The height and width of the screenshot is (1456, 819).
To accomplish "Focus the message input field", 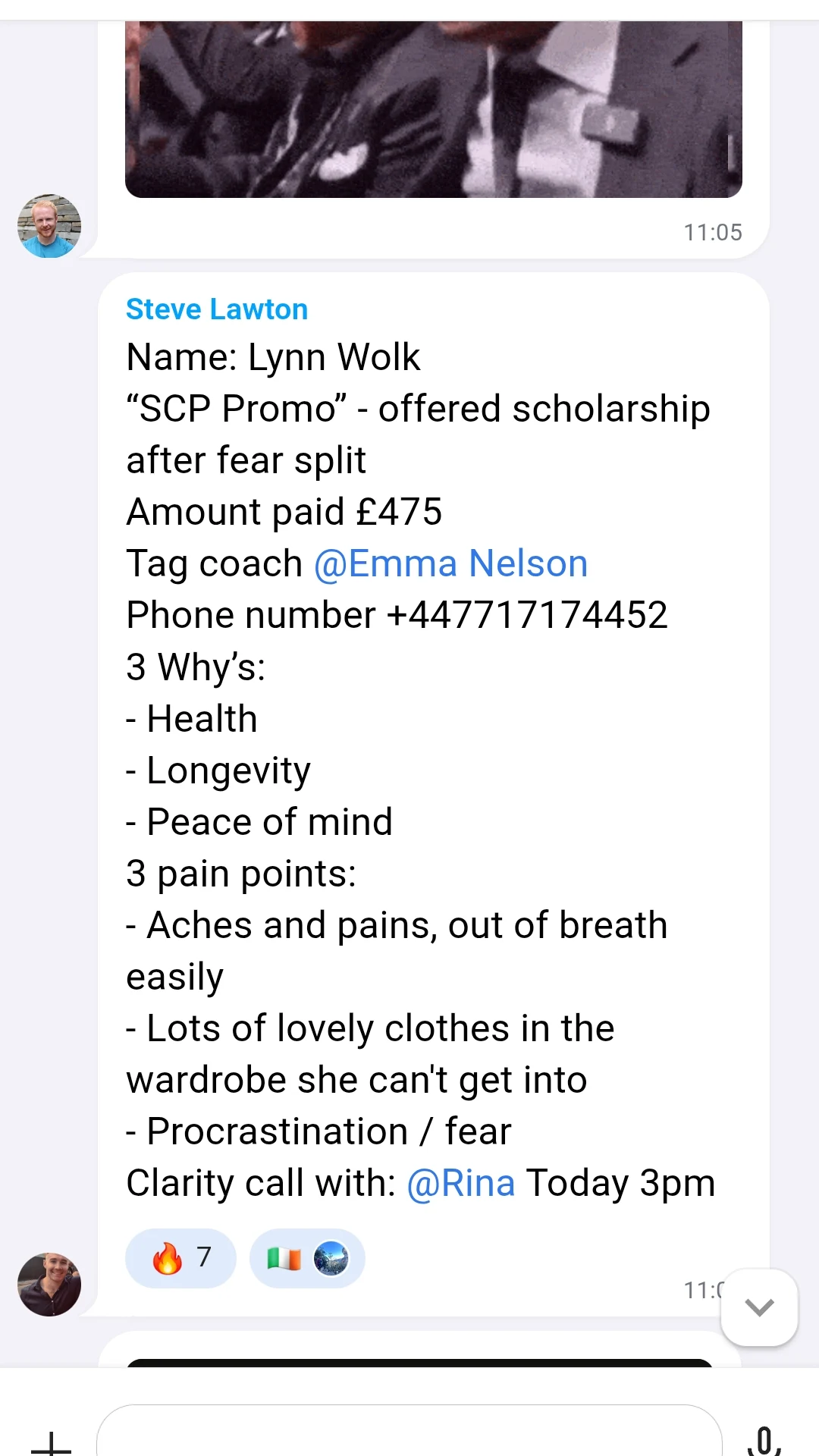I will [409, 1433].
